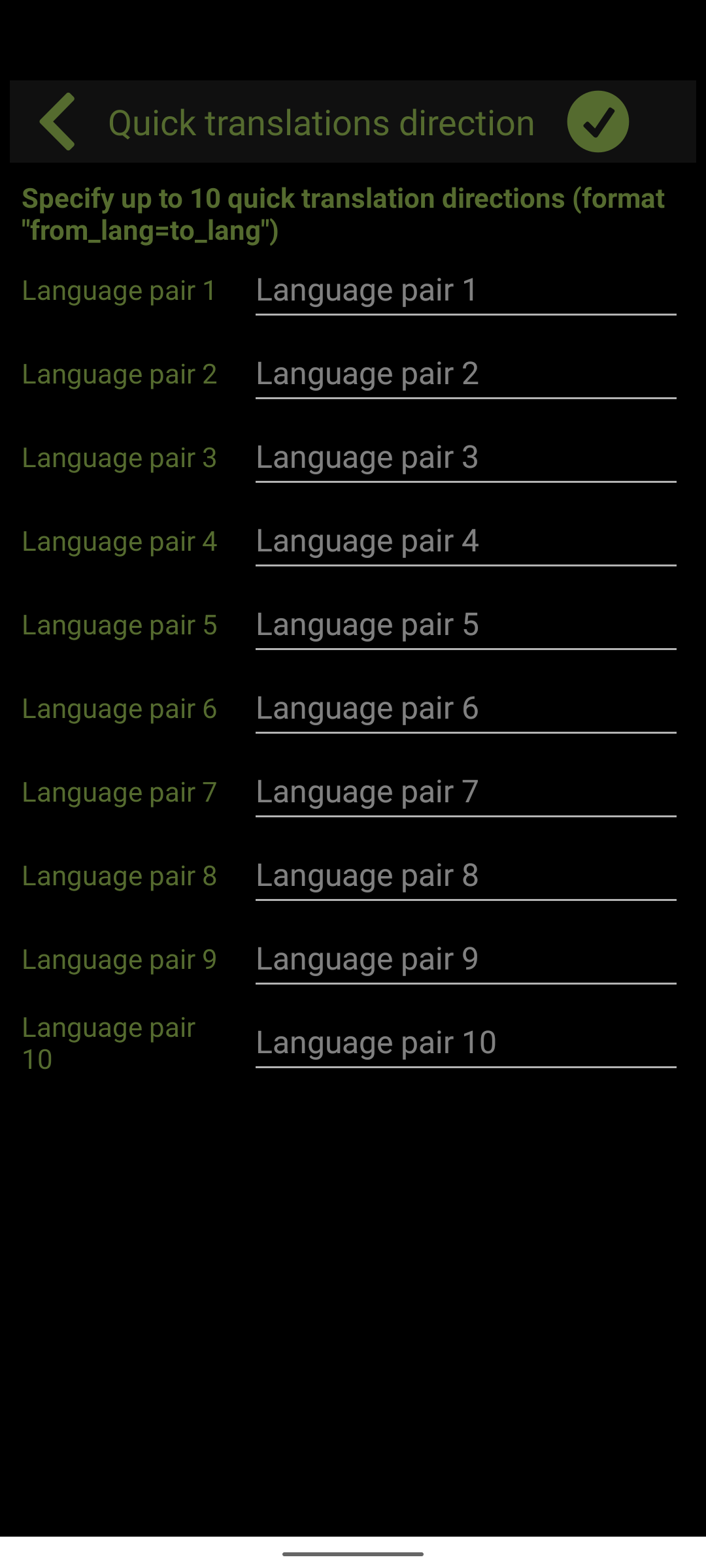Activate the Language pair 5 input field
Screen dimensions: 706x1568
[465, 625]
